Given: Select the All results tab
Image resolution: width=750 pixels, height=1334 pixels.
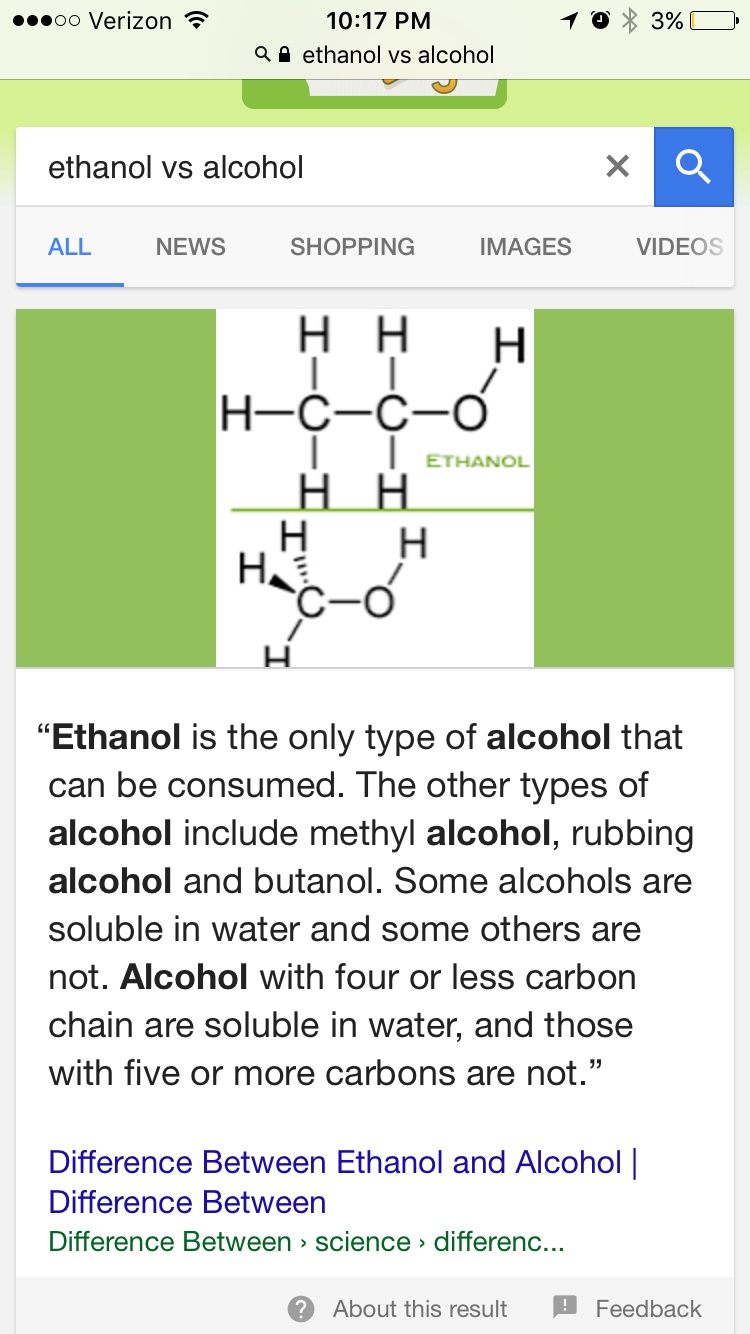Looking at the screenshot, I should click(70, 247).
